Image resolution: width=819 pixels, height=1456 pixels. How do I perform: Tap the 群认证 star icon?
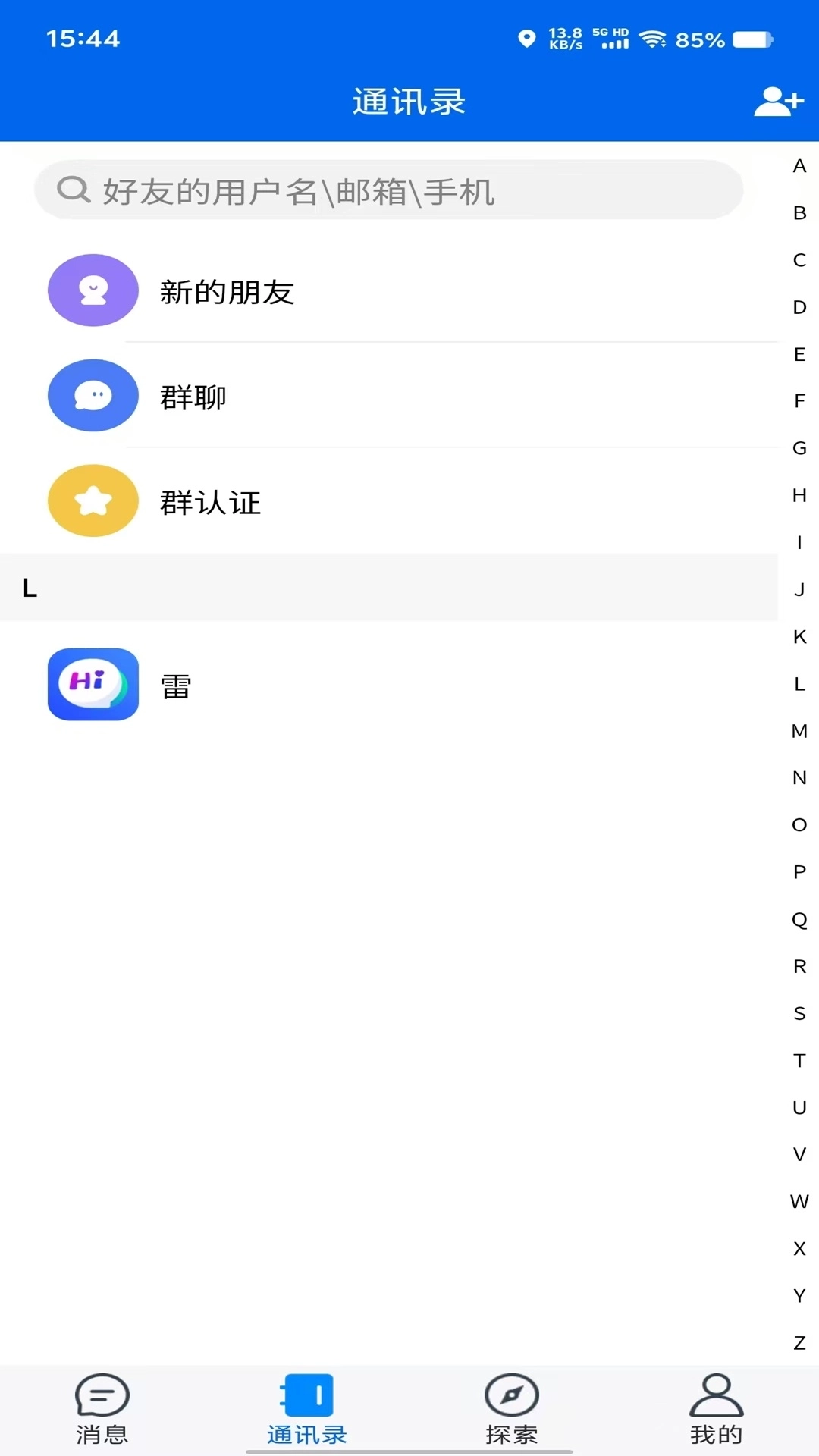coord(92,500)
